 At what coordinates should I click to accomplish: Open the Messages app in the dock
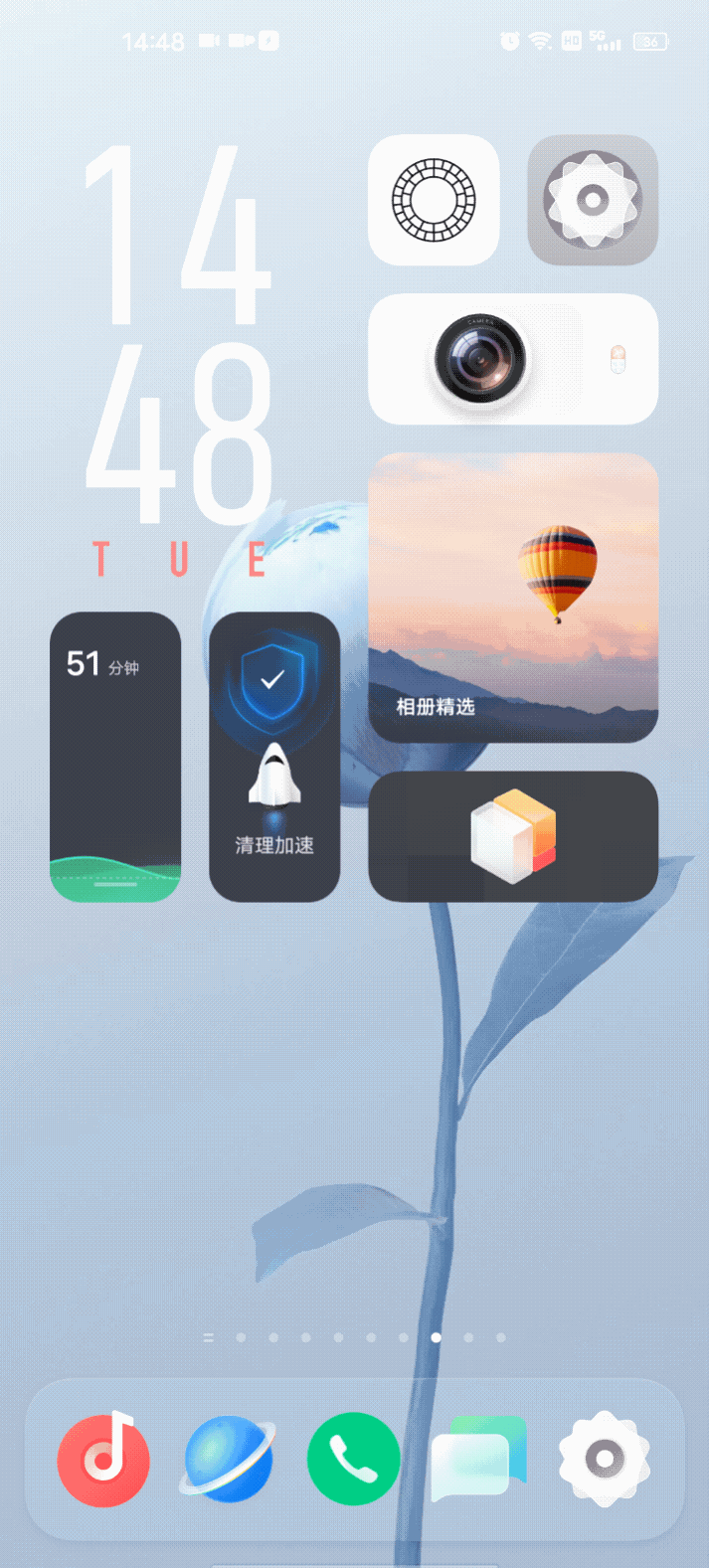click(478, 1459)
